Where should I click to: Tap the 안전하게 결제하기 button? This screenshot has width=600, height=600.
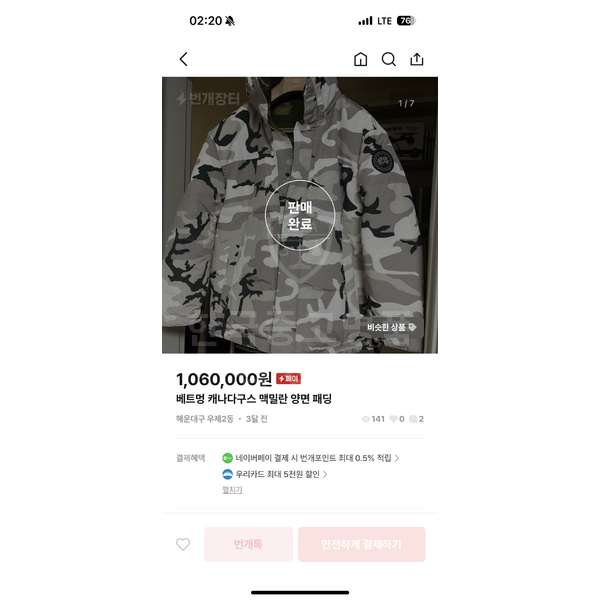tap(361, 545)
